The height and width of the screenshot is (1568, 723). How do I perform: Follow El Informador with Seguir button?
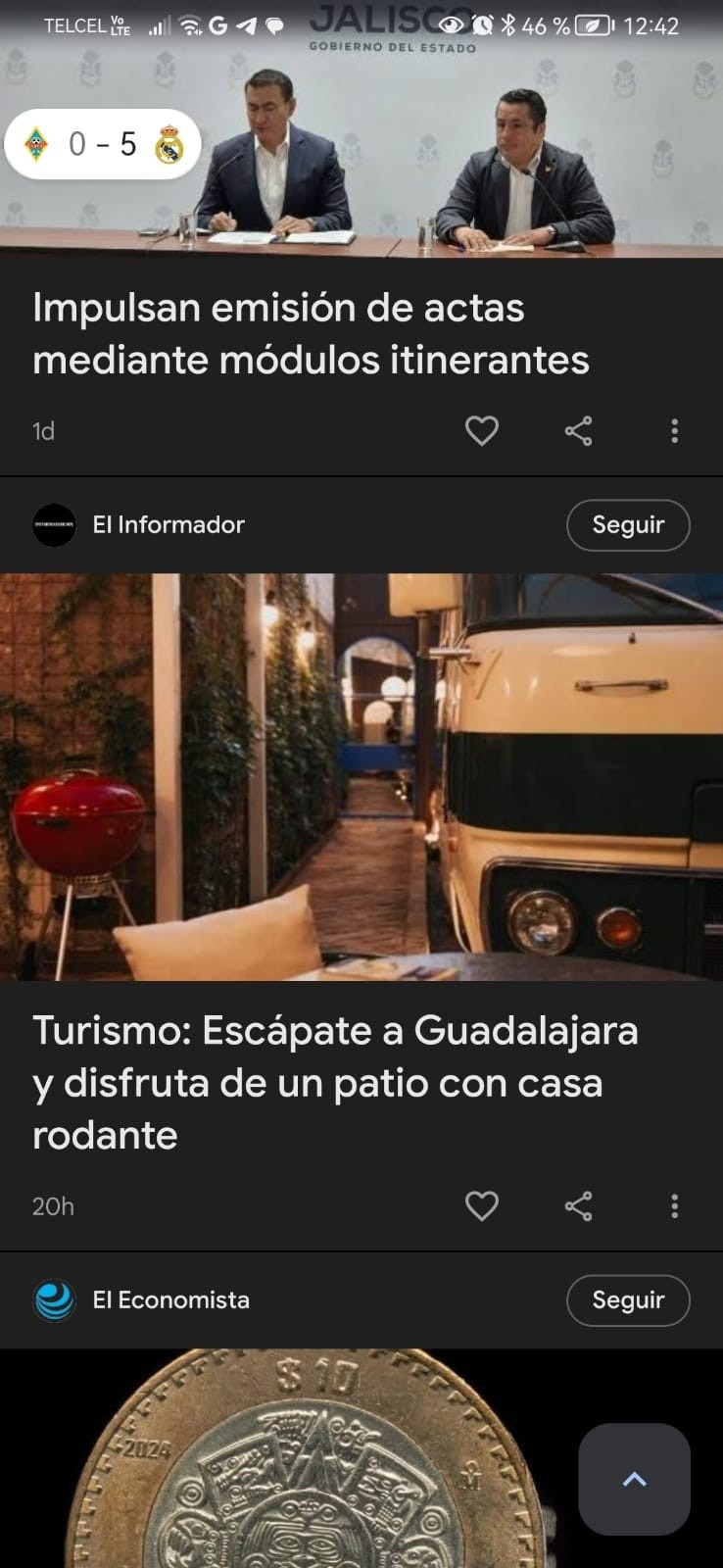(x=628, y=524)
